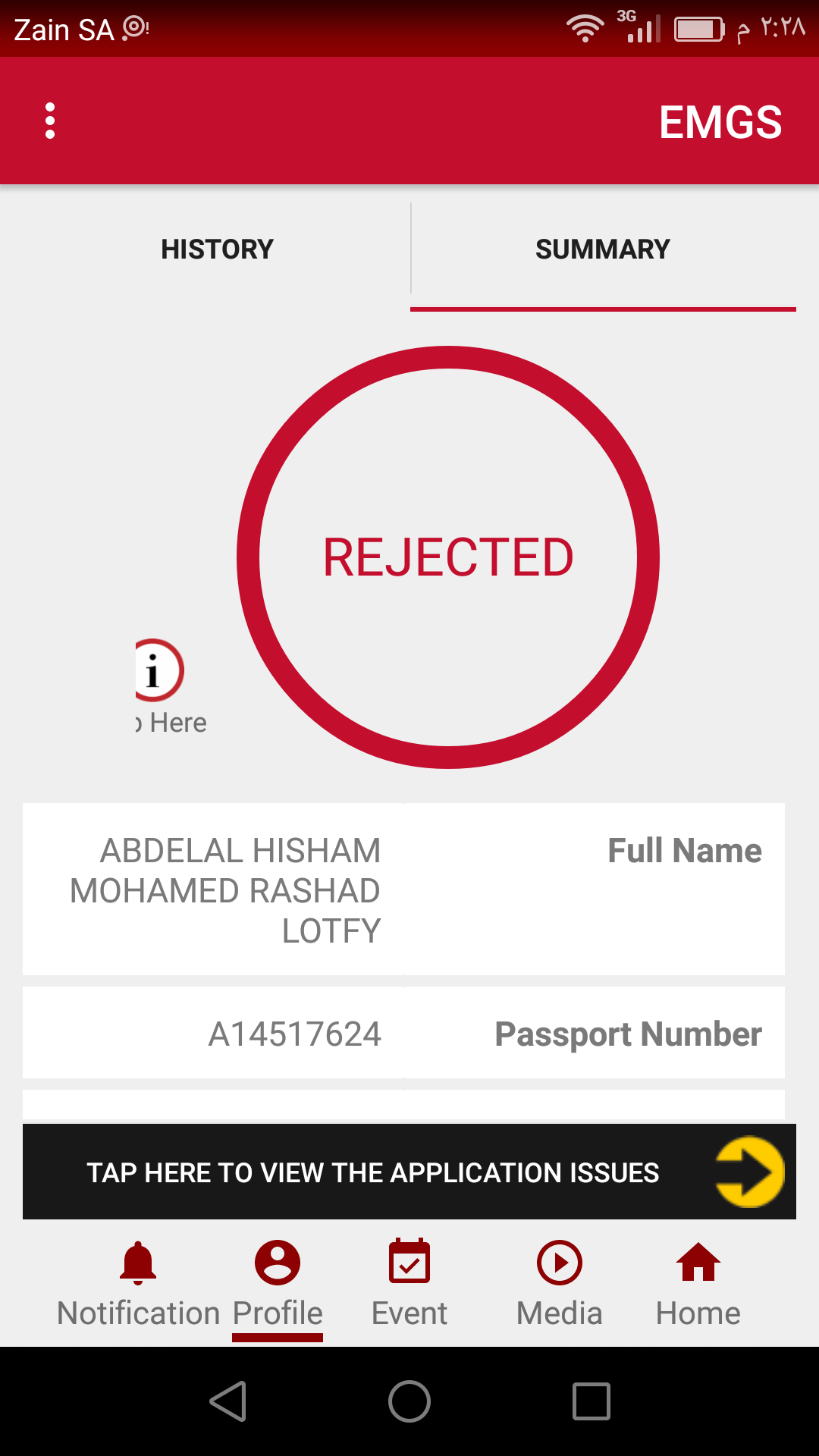Switch to the History tab
This screenshot has height=1456, width=819.
pos(217,249)
